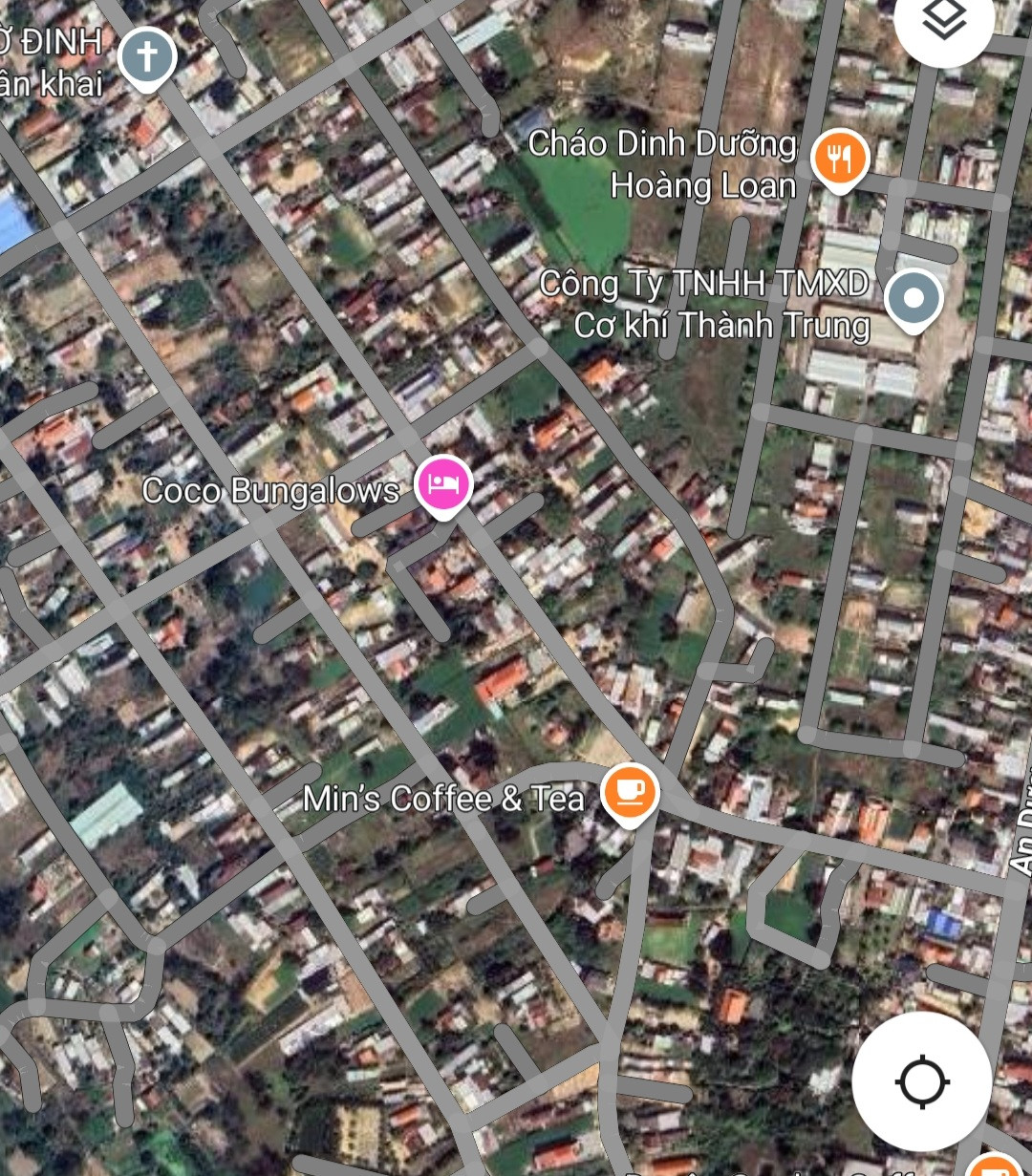Open the map layers button
The image size is (1032, 1176).
coord(943,23)
